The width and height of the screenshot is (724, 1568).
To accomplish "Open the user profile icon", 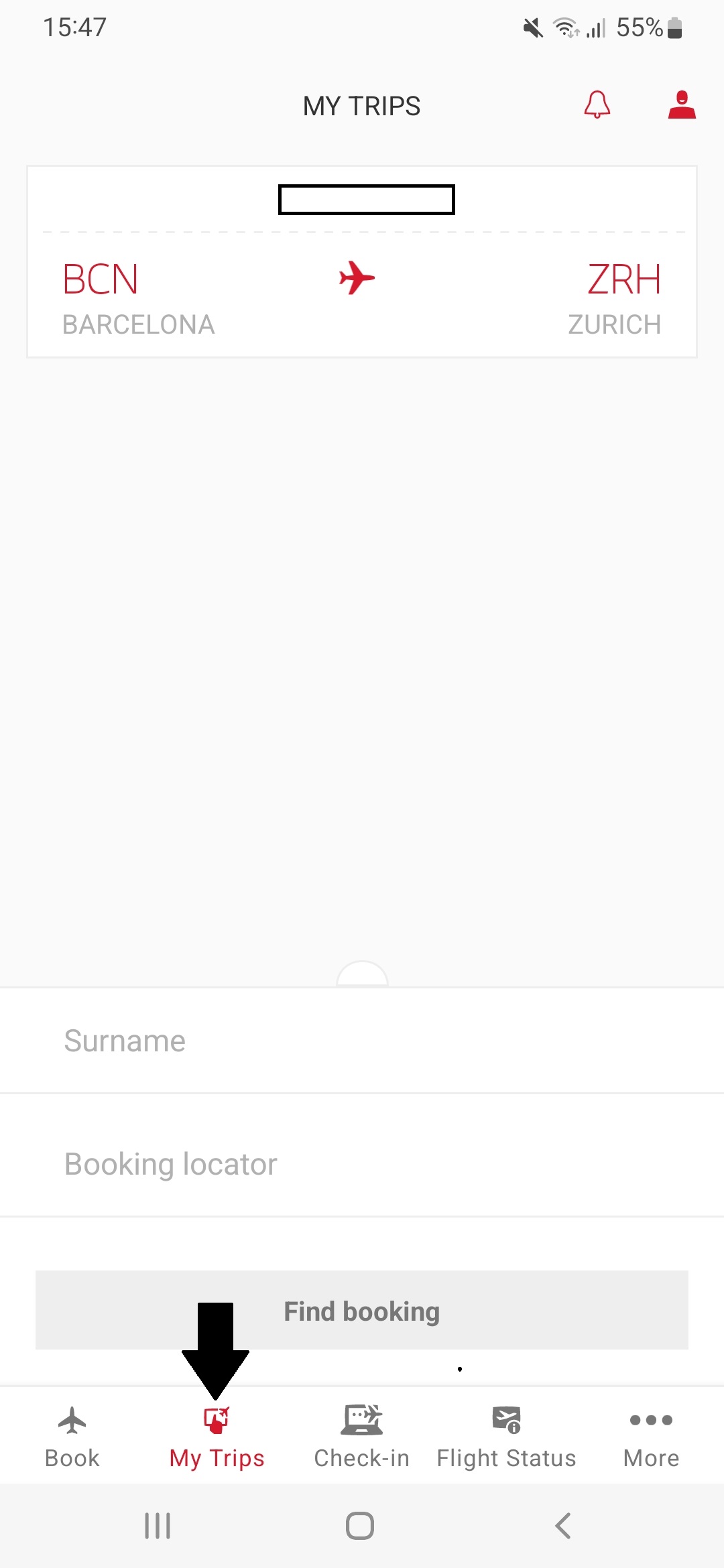I will (x=682, y=105).
